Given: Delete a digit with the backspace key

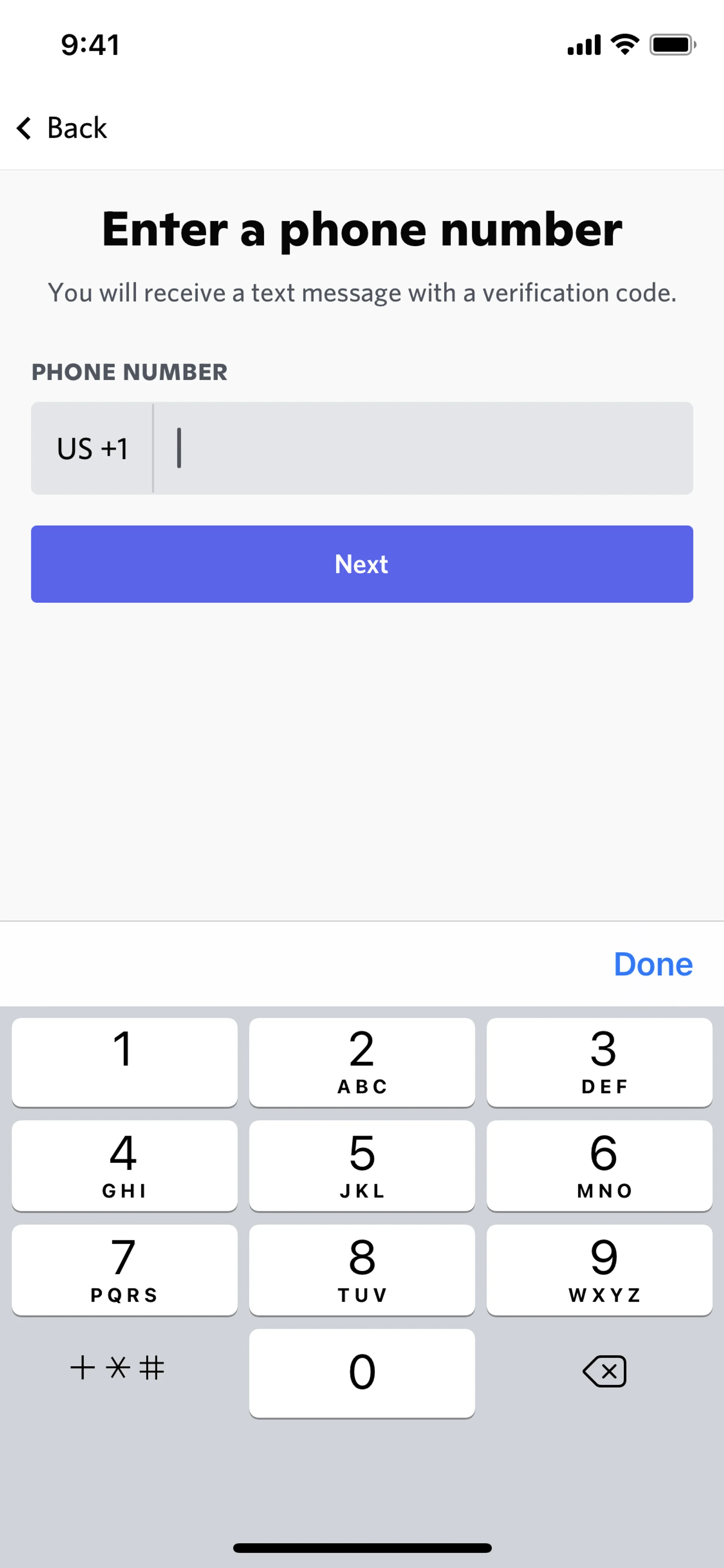Looking at the screenshot, I should [604, 1371].
